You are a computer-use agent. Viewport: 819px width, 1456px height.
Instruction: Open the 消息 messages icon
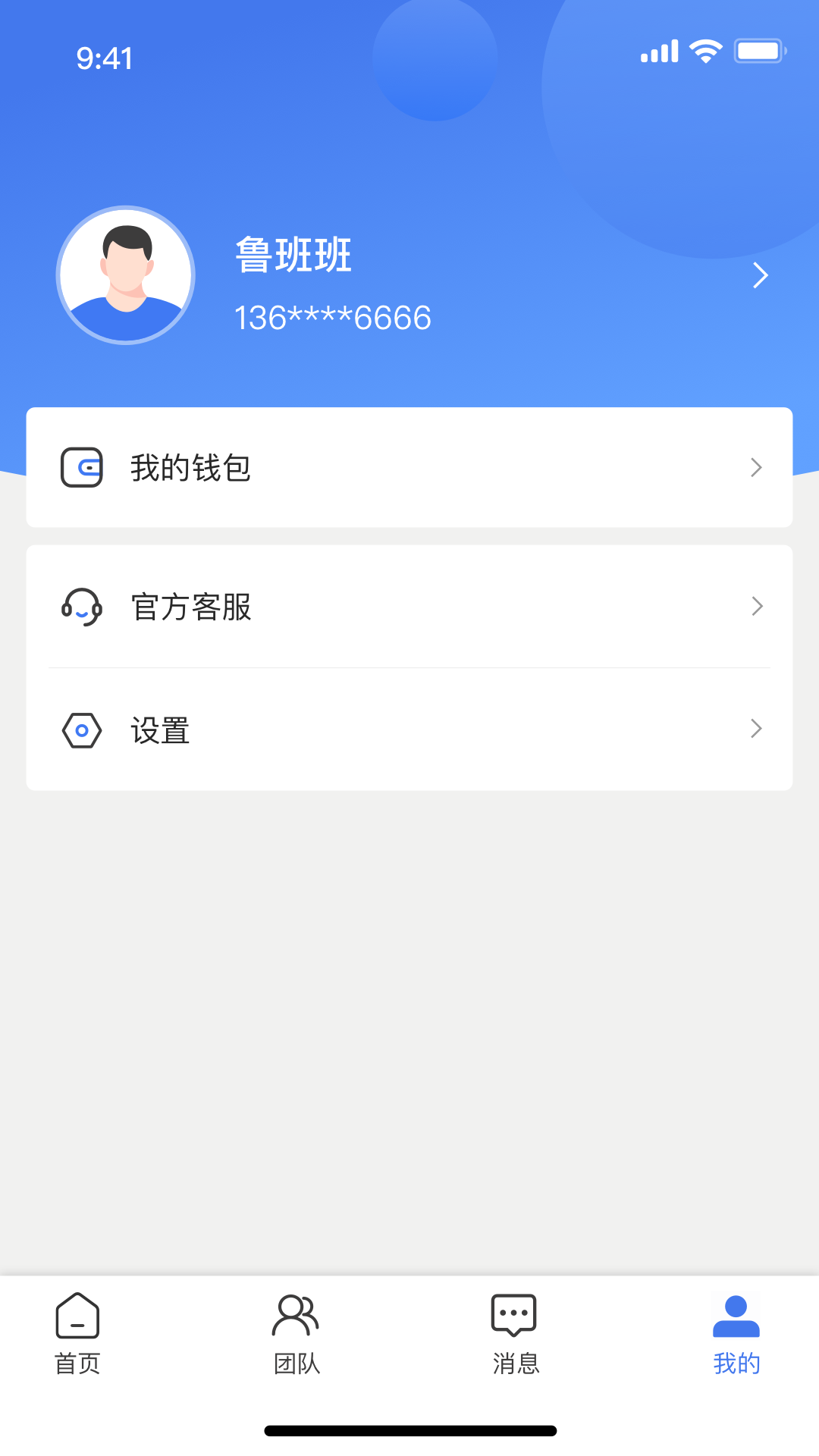pos(513,1315)
